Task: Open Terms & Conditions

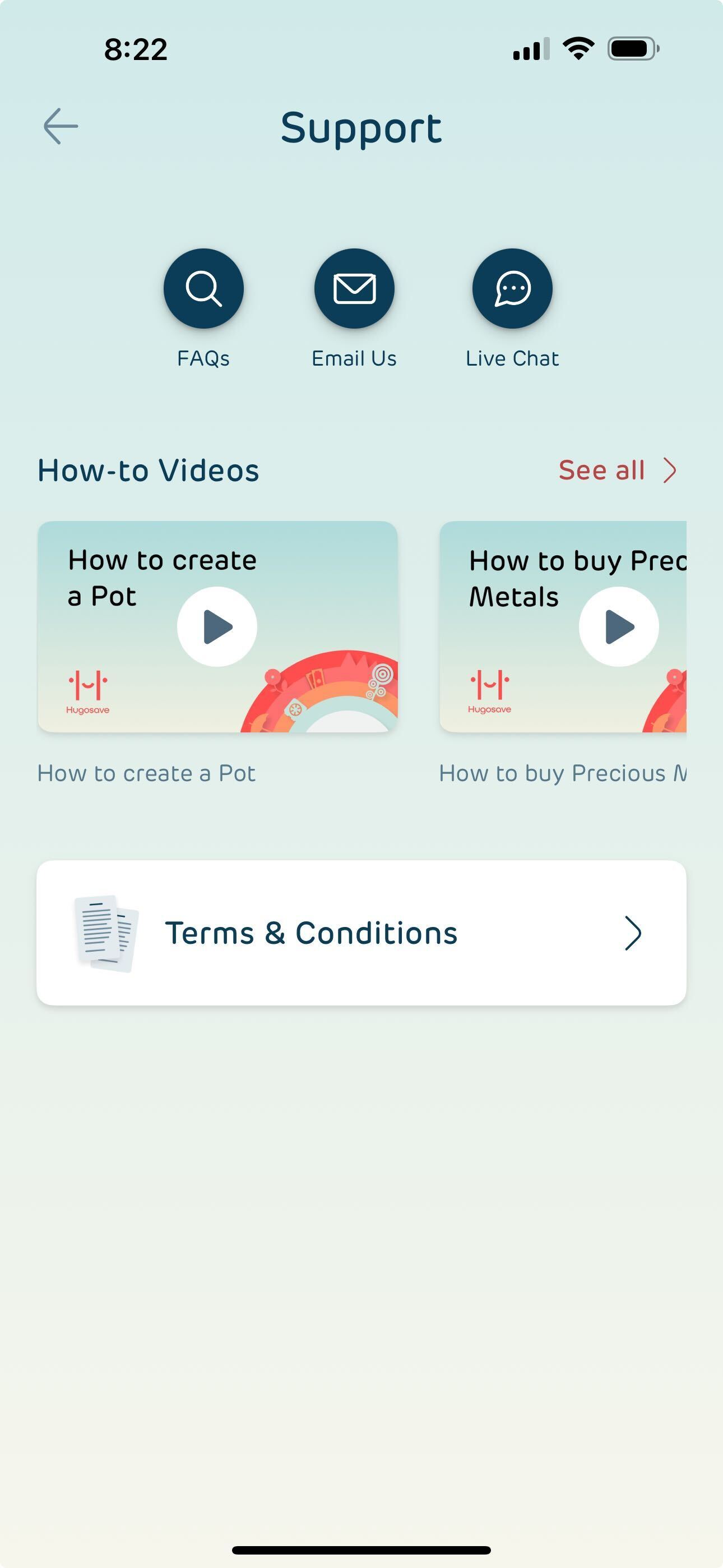Action: click(361, 933)
